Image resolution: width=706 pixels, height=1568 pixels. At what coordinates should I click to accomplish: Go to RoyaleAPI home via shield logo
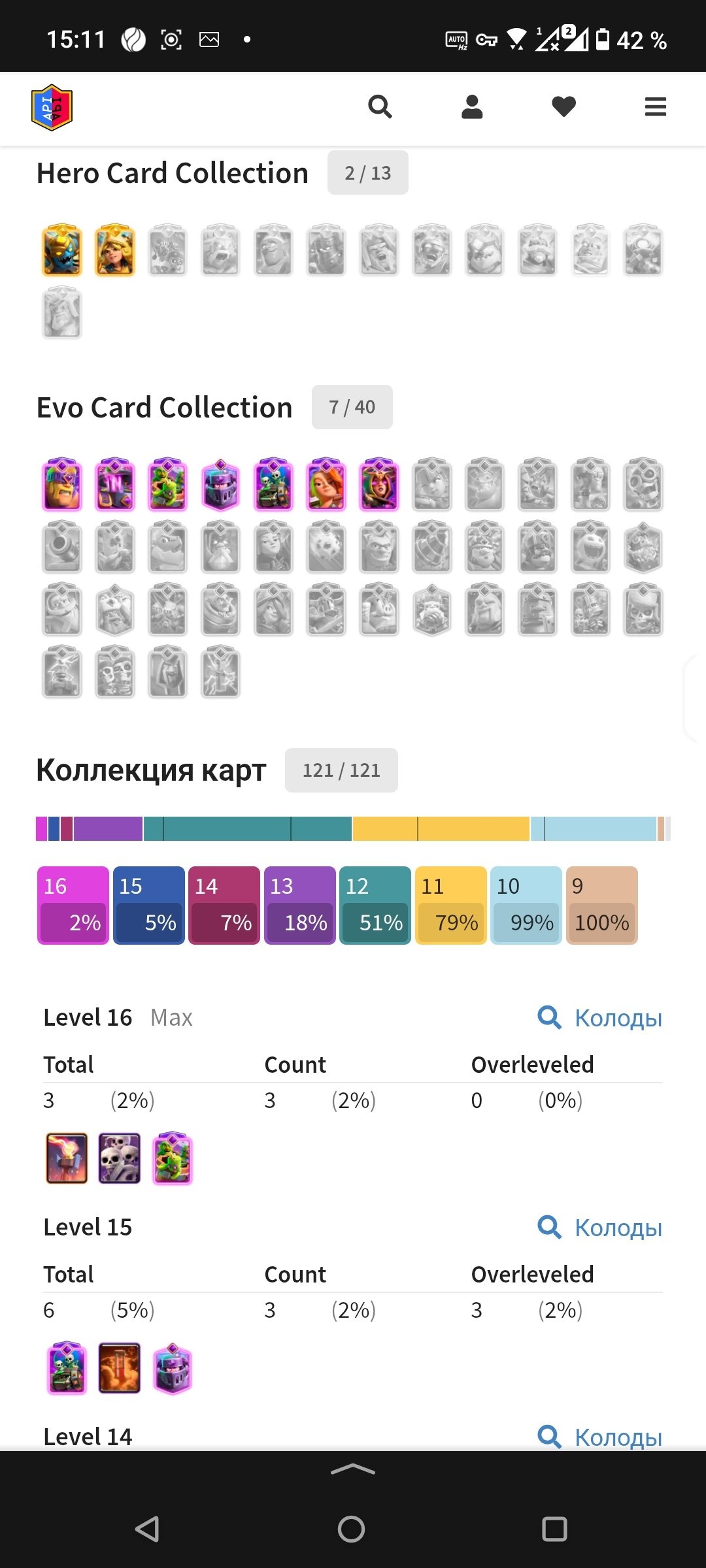tap(52, 107)
